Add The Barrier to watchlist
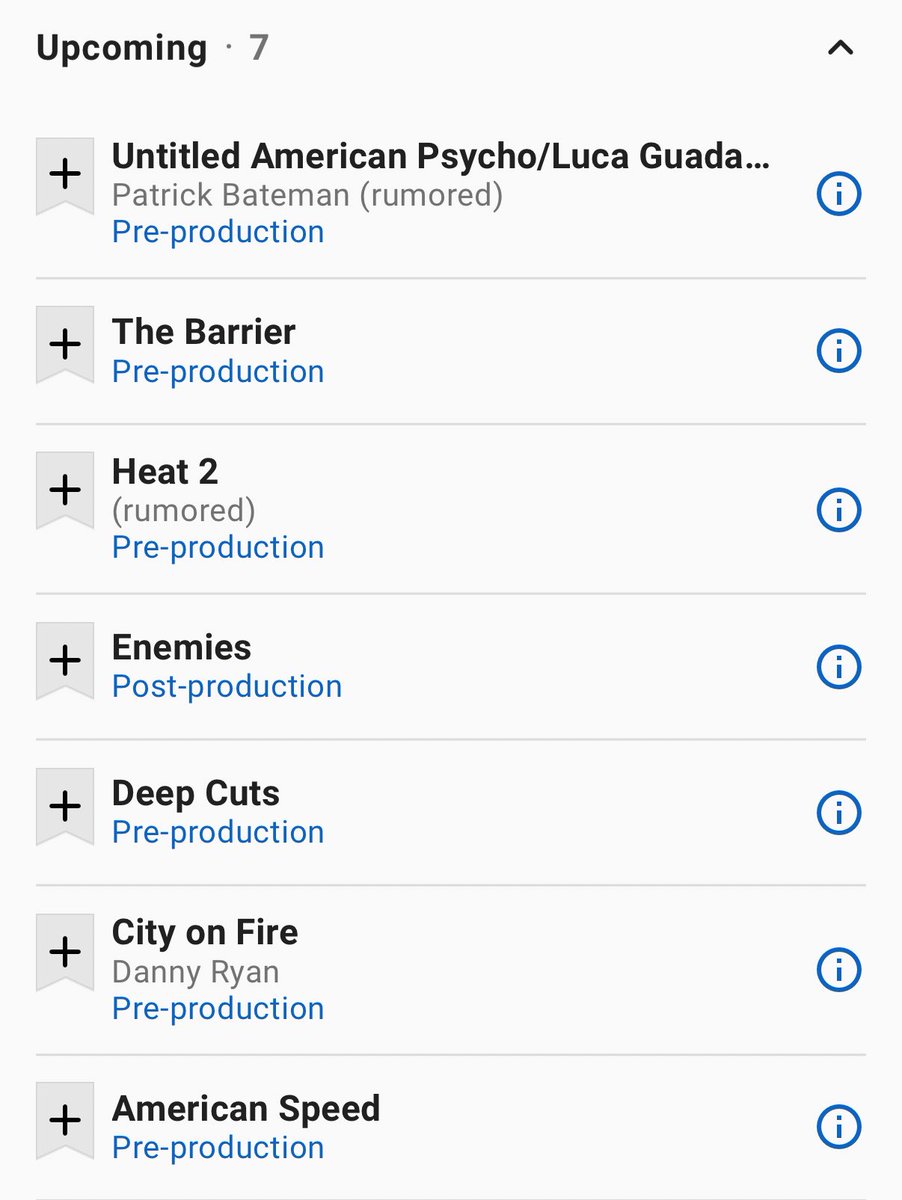 click(65, 344)
